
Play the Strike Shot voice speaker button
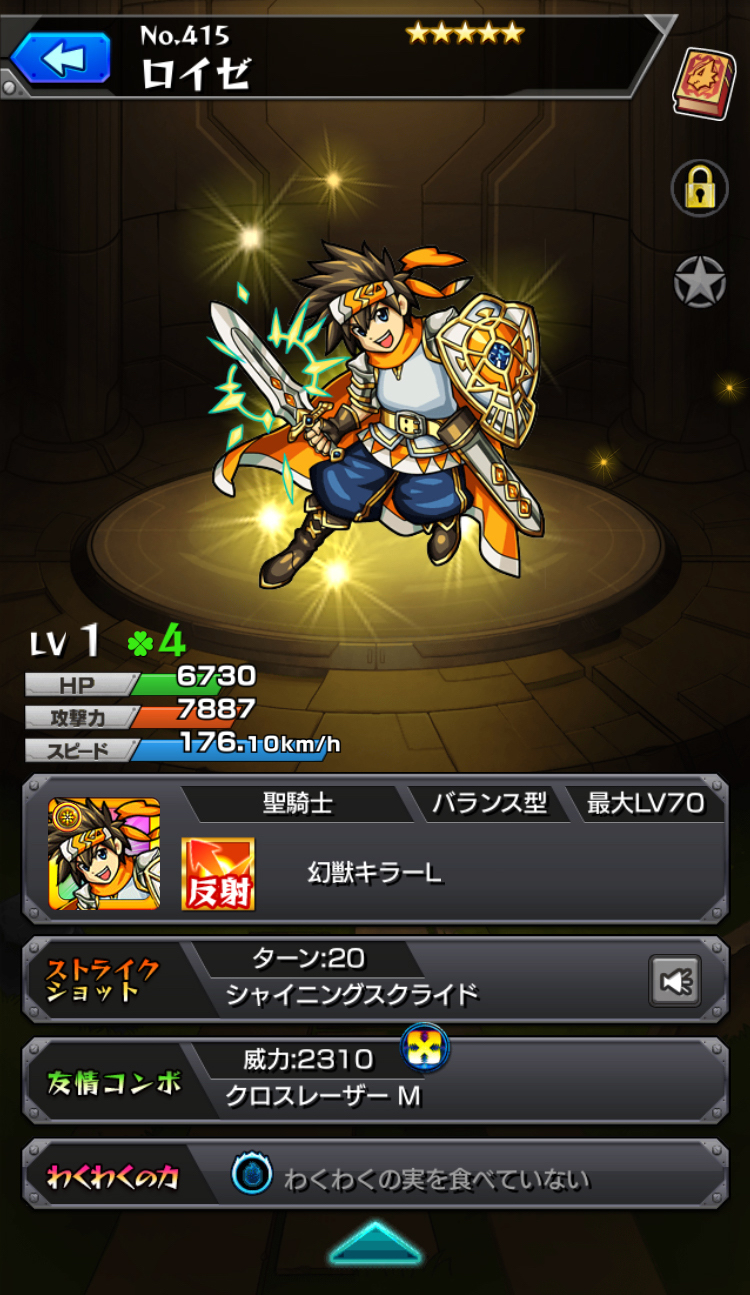[x=675, y=981]
